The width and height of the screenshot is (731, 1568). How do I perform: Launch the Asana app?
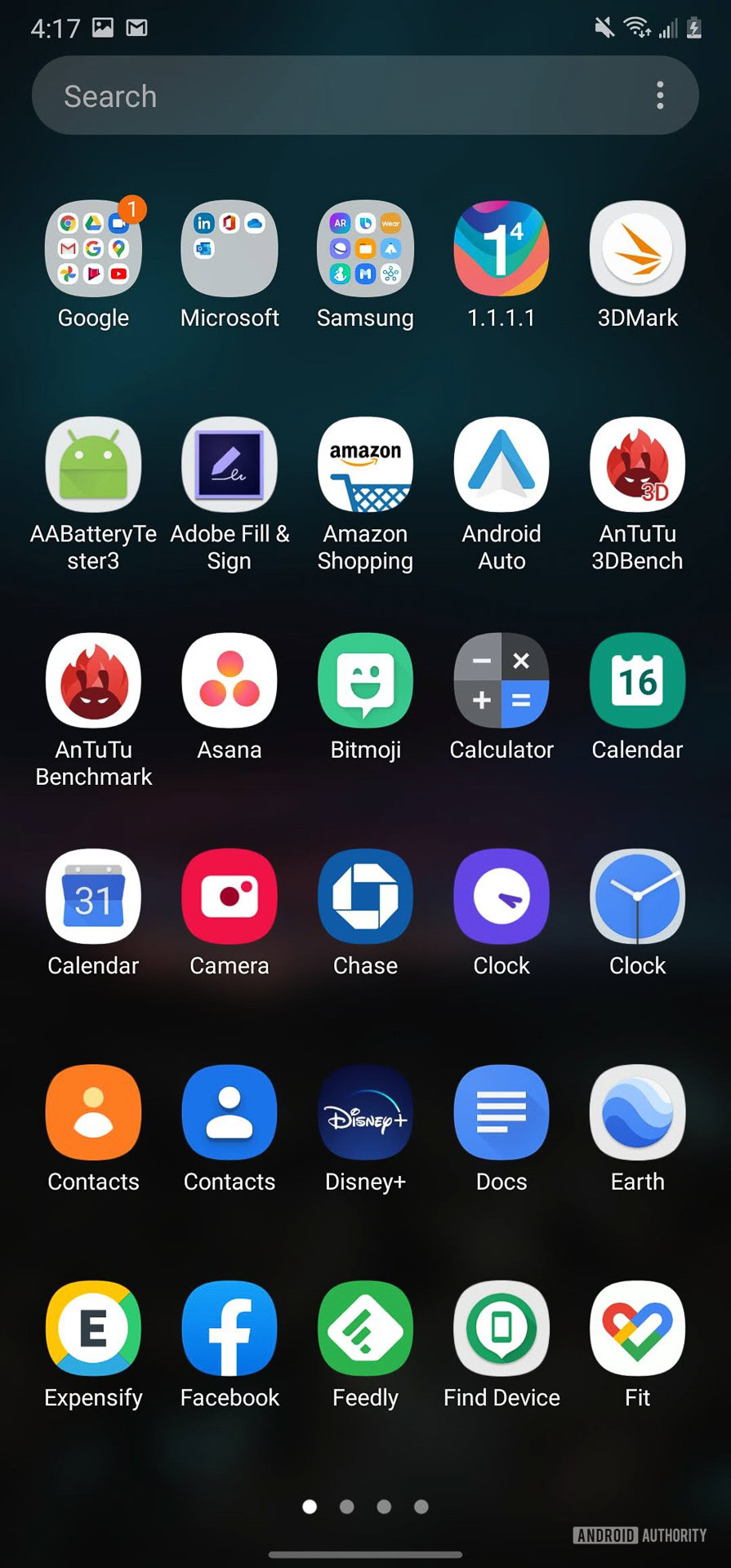[230, 681]
